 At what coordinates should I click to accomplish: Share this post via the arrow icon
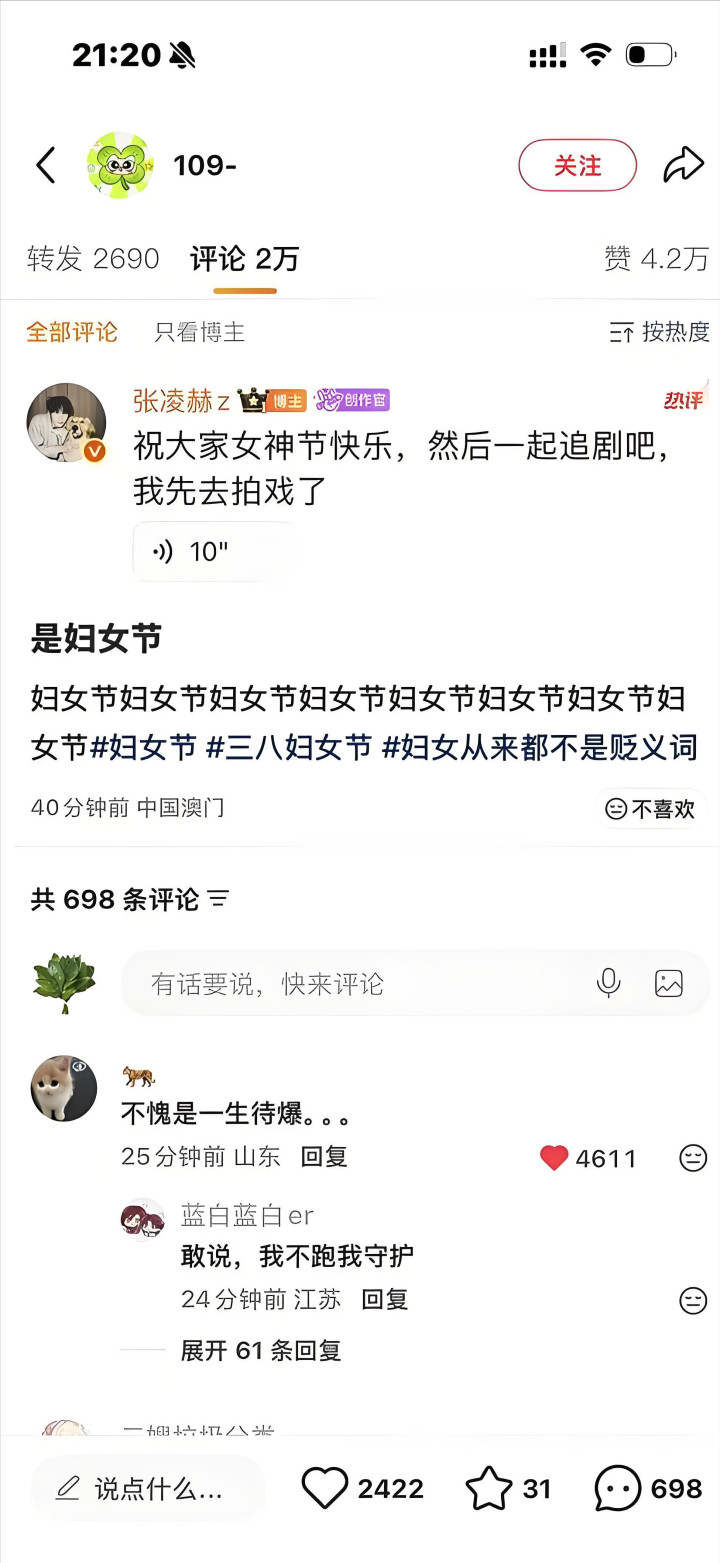click(684, 165)
